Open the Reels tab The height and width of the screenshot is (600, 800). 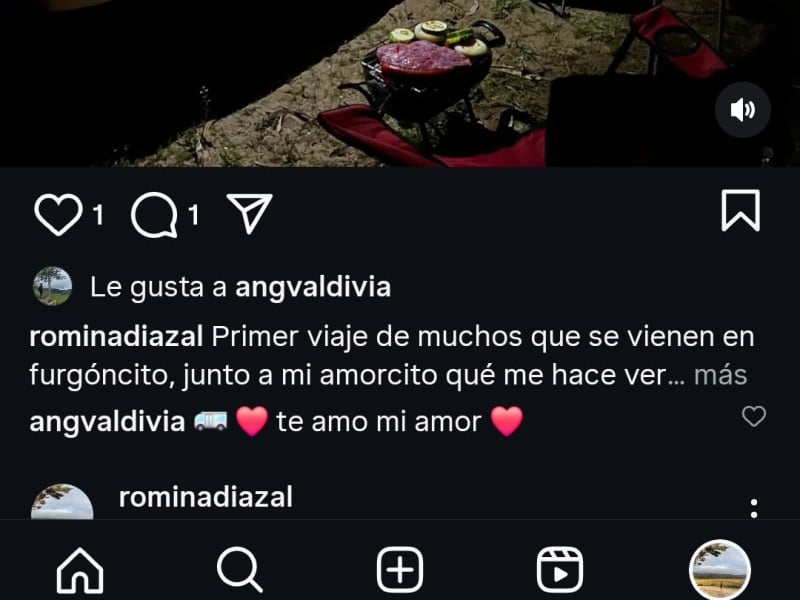pyautogui.click(x=560, y=570)
